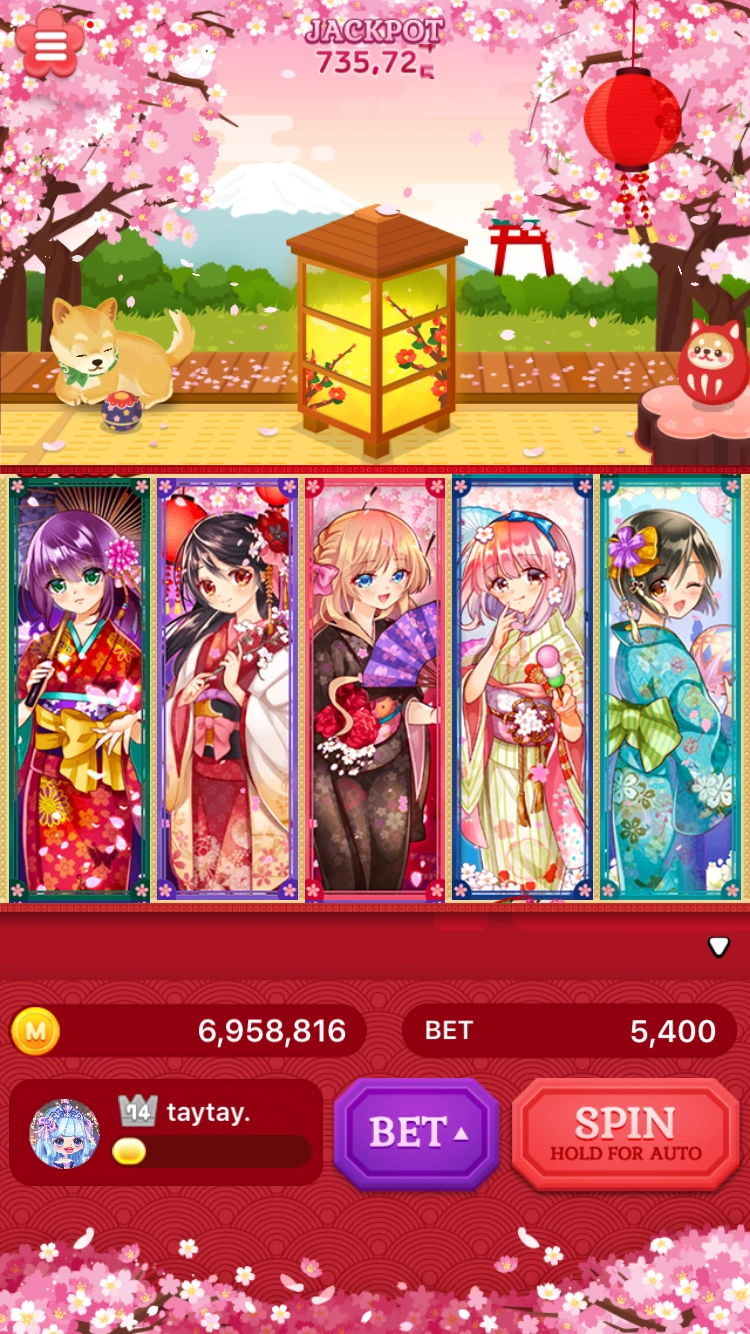Tap the gold M coin balance
Screen dimensions: 750x1334
point(187,1031)
